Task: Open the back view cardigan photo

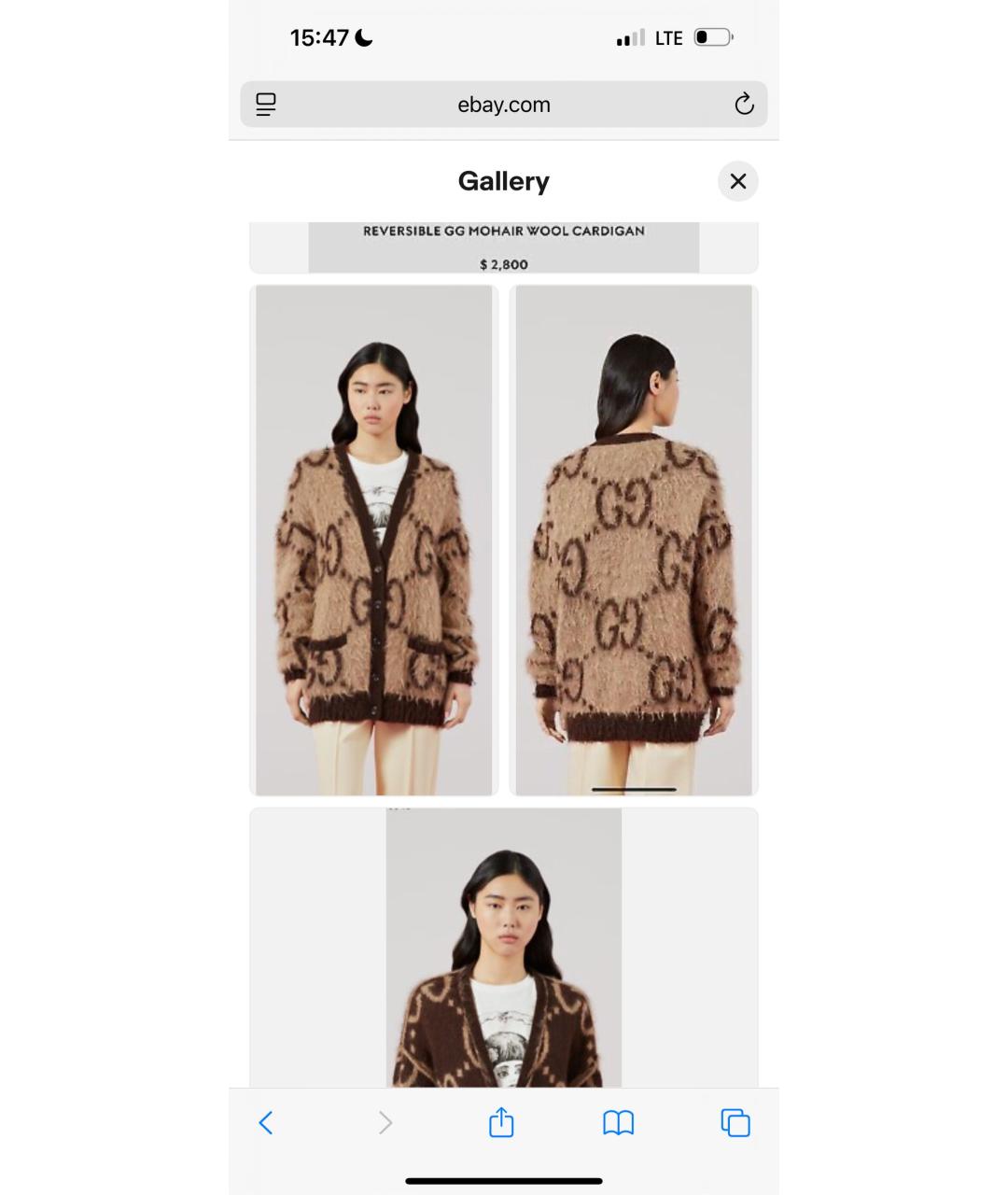Action: click(634, 540)
